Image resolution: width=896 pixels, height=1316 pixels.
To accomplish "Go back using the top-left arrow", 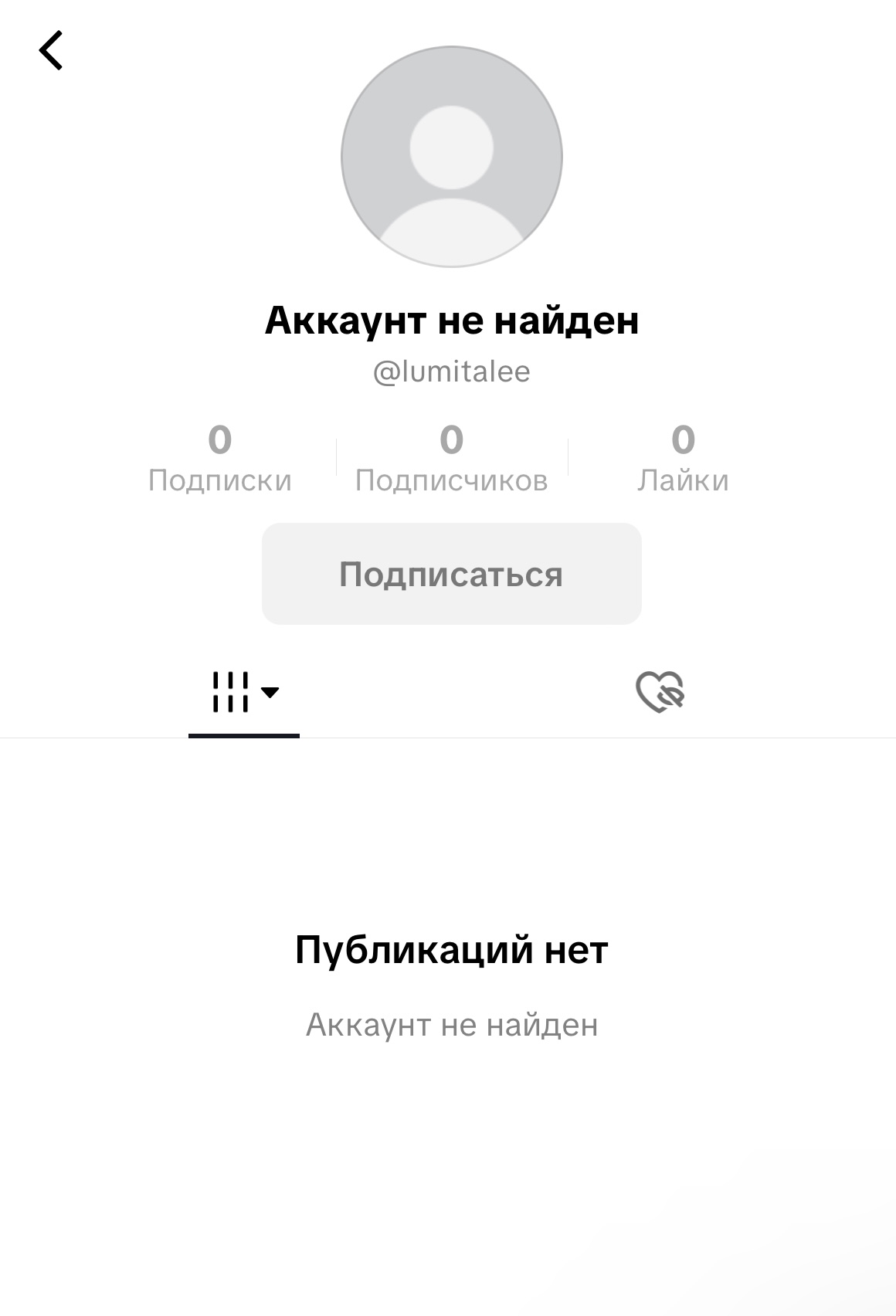I will pos(51,51).
